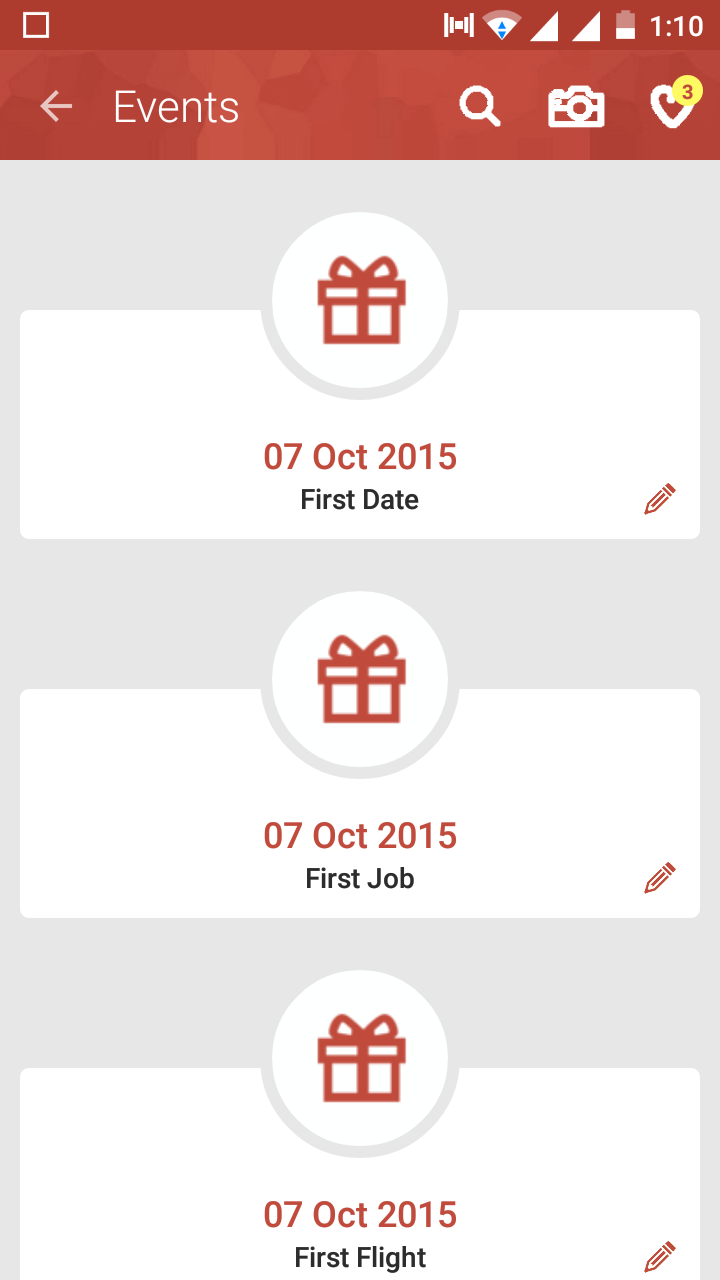Edit the First Job event
Viewport: 720px width, 1280px height.
[x=660, y=878]
